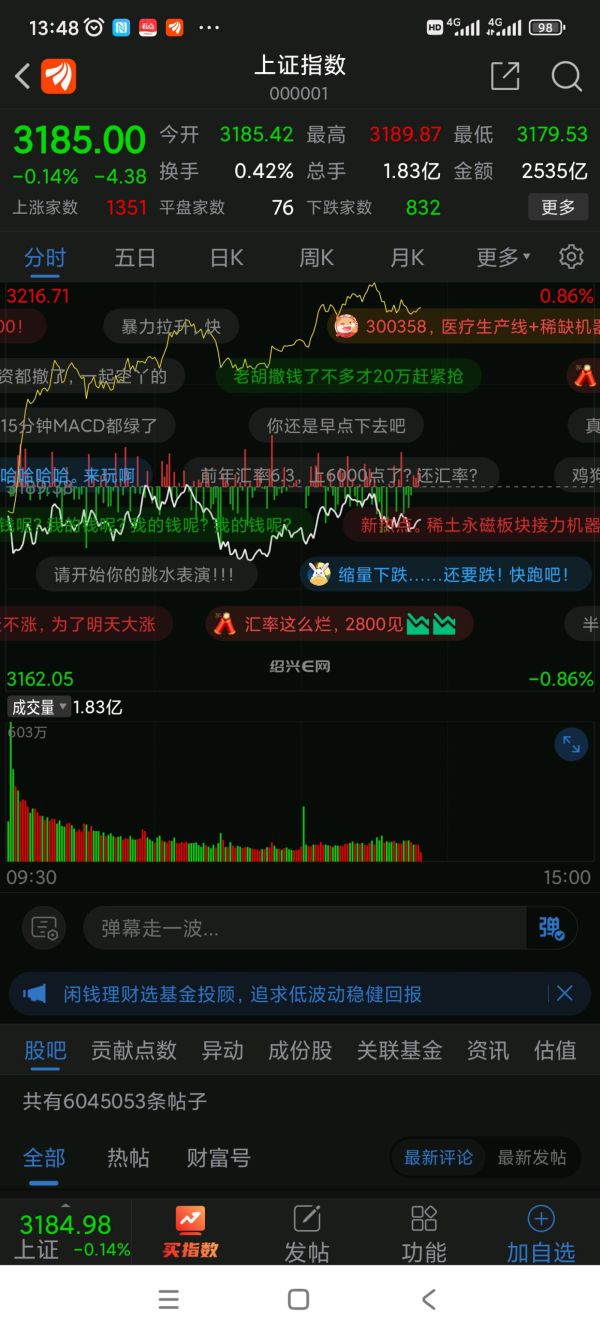This screenshot has width=600, height=1333.
Task: Tap the 更多 button beside 下跌家数
Action: 558,207
